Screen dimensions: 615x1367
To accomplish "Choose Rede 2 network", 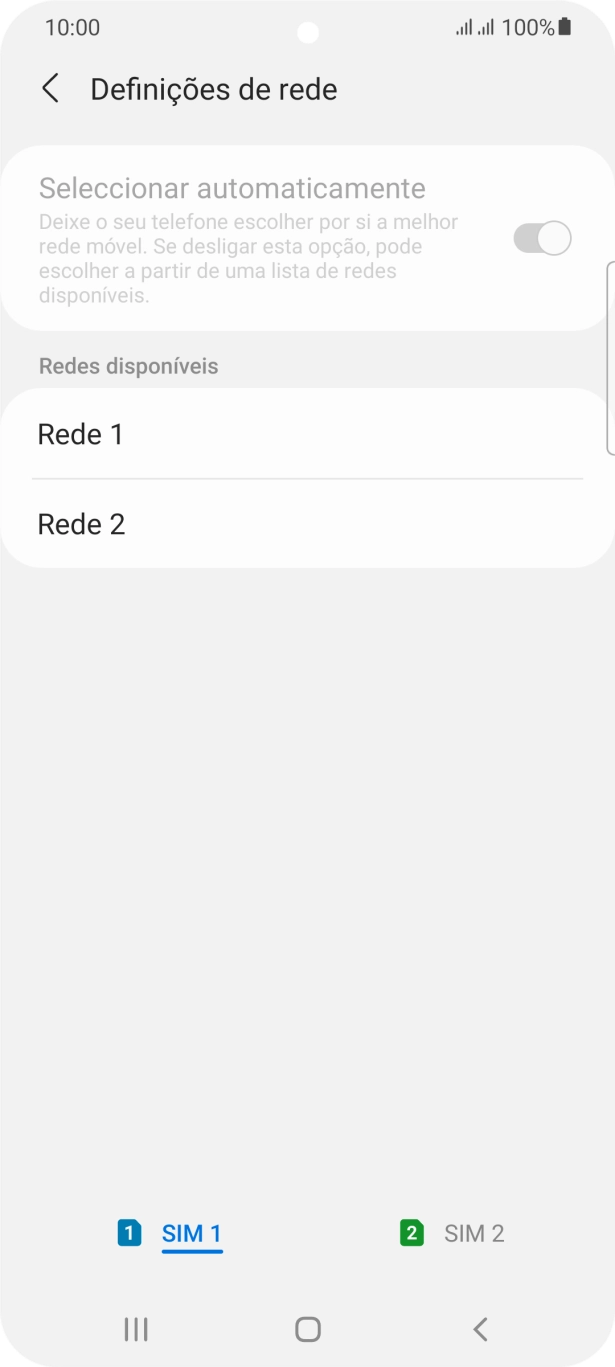I will tap(307, 524).
